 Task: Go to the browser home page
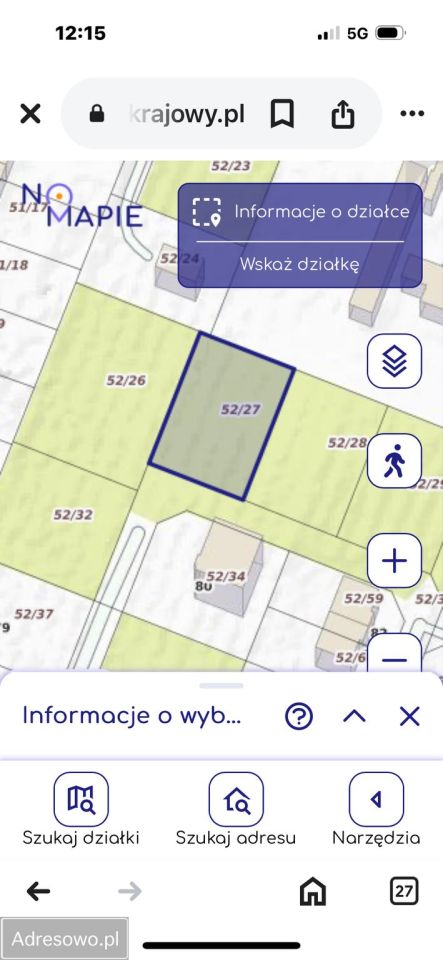click(x=313, y=891)
